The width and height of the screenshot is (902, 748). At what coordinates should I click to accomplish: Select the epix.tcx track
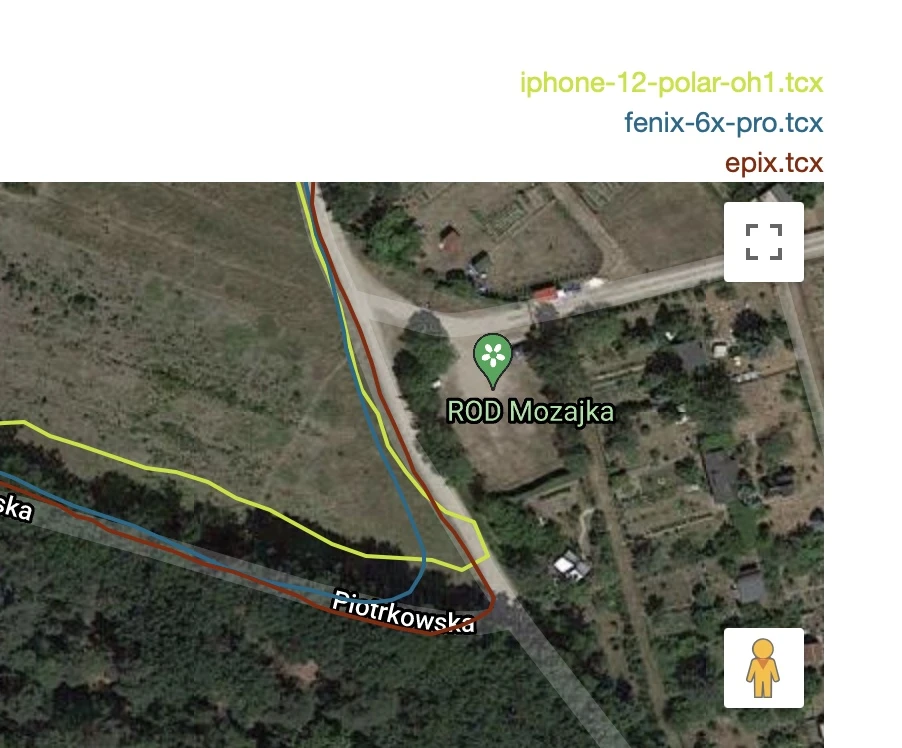[773, 163]
